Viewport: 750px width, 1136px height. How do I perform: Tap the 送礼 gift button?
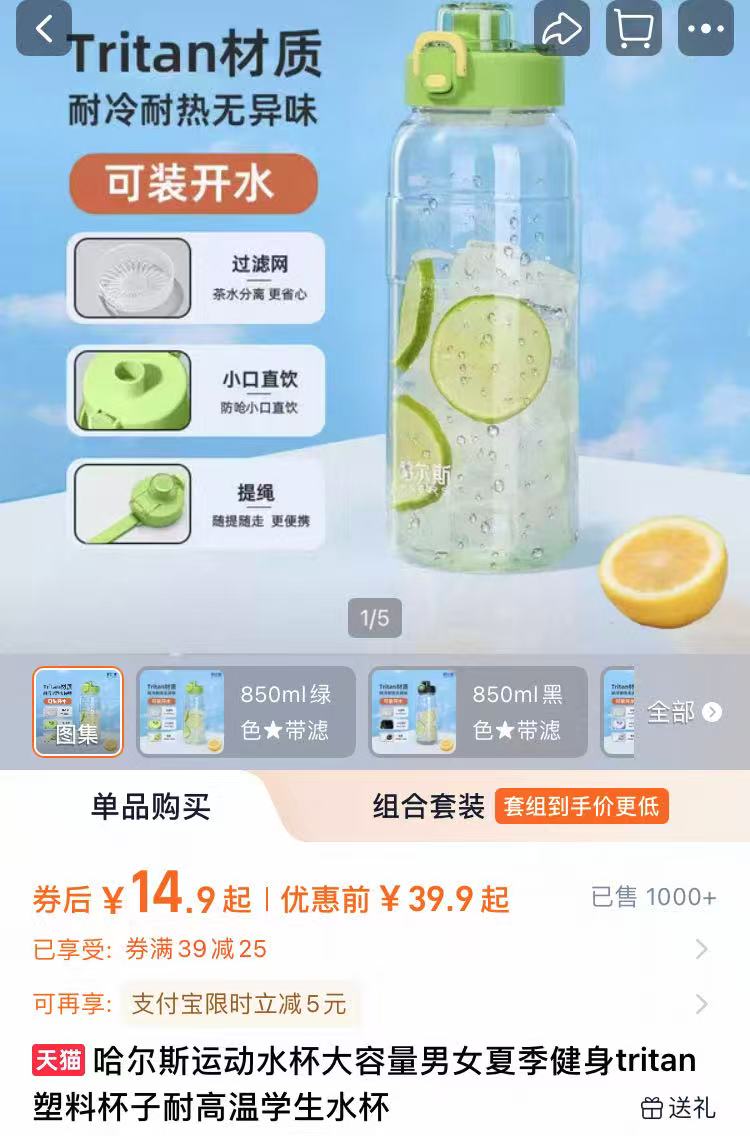point(679,1107)
